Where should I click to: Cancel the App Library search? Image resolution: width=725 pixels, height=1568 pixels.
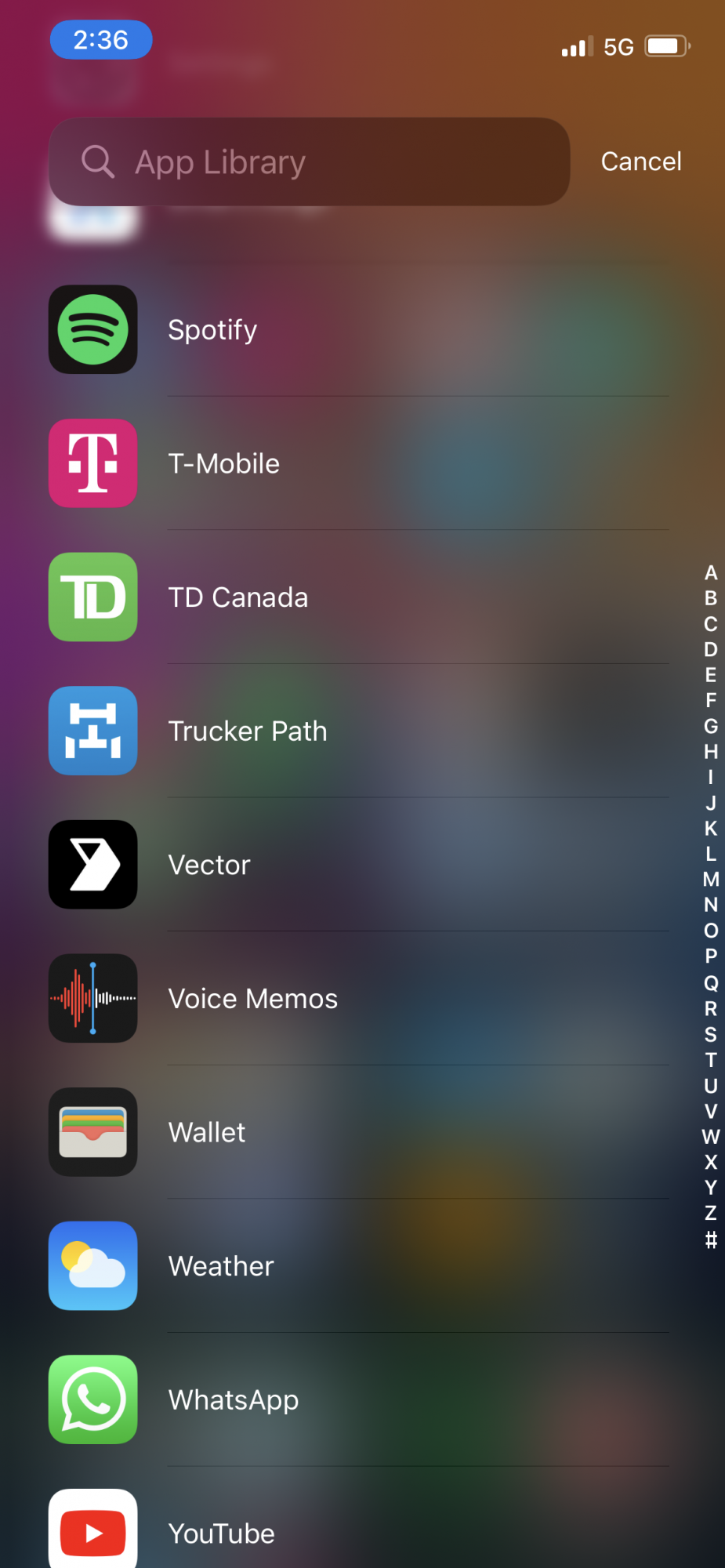click(641, 162)
